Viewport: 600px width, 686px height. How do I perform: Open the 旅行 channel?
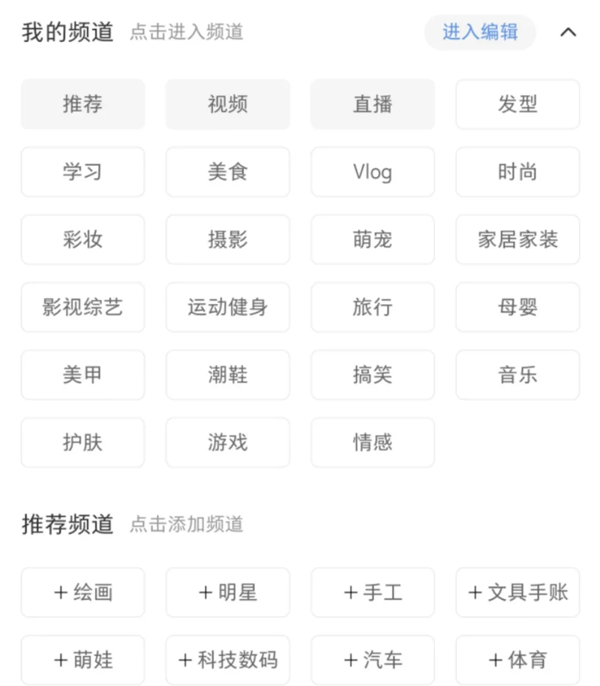373,307
